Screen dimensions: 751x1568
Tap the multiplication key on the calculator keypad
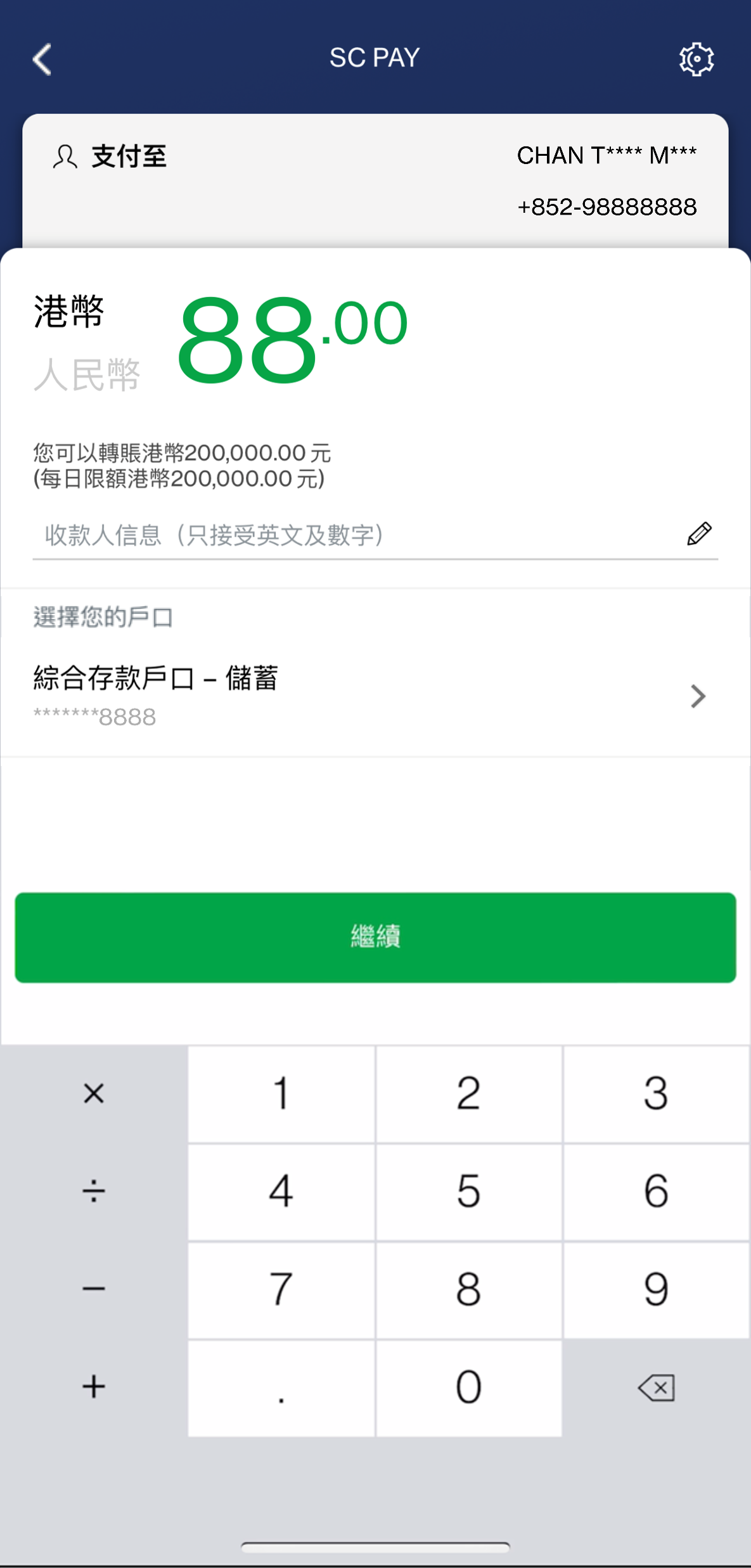(93, 1094)
